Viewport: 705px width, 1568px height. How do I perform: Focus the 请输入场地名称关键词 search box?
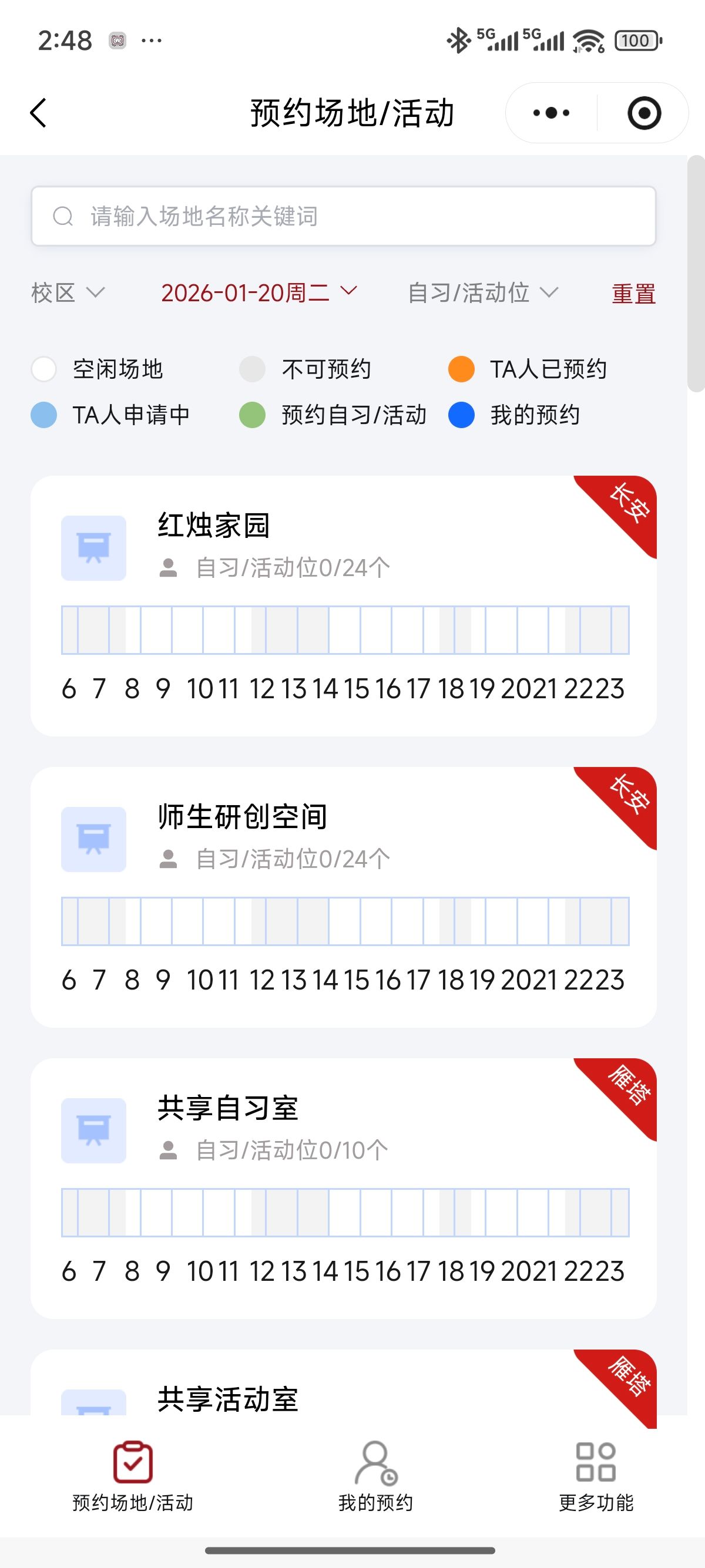(x=343, y=216)
